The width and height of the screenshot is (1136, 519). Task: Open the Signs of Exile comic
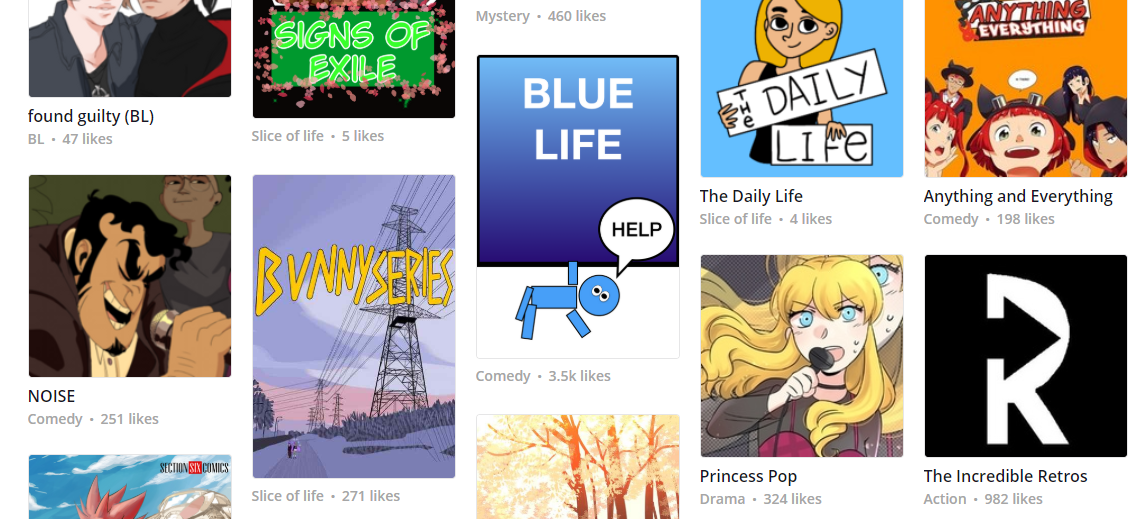click(353, 58)
